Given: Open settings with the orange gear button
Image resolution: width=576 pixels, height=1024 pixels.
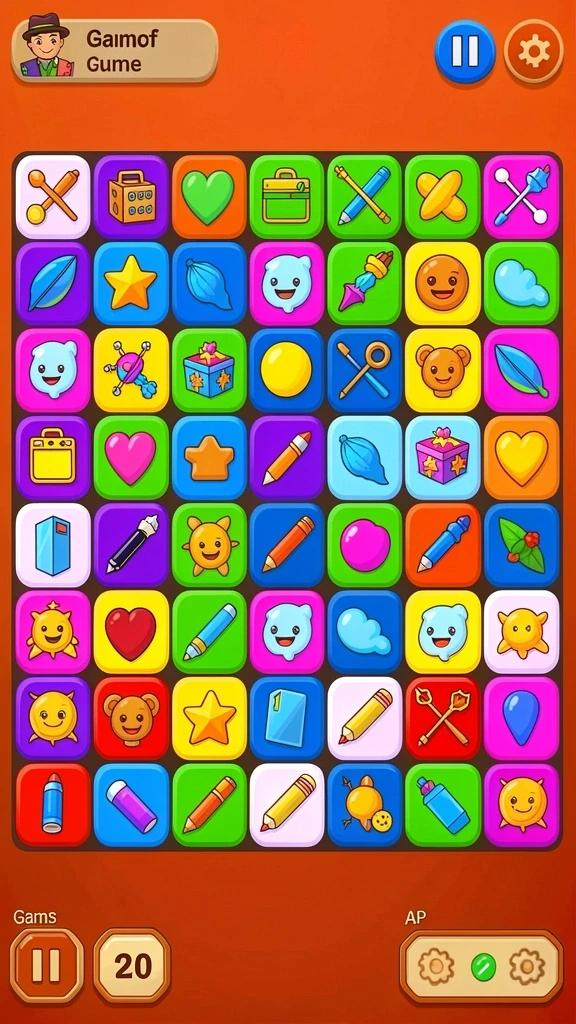Looking at the screenshot, I should click(534, 51).
